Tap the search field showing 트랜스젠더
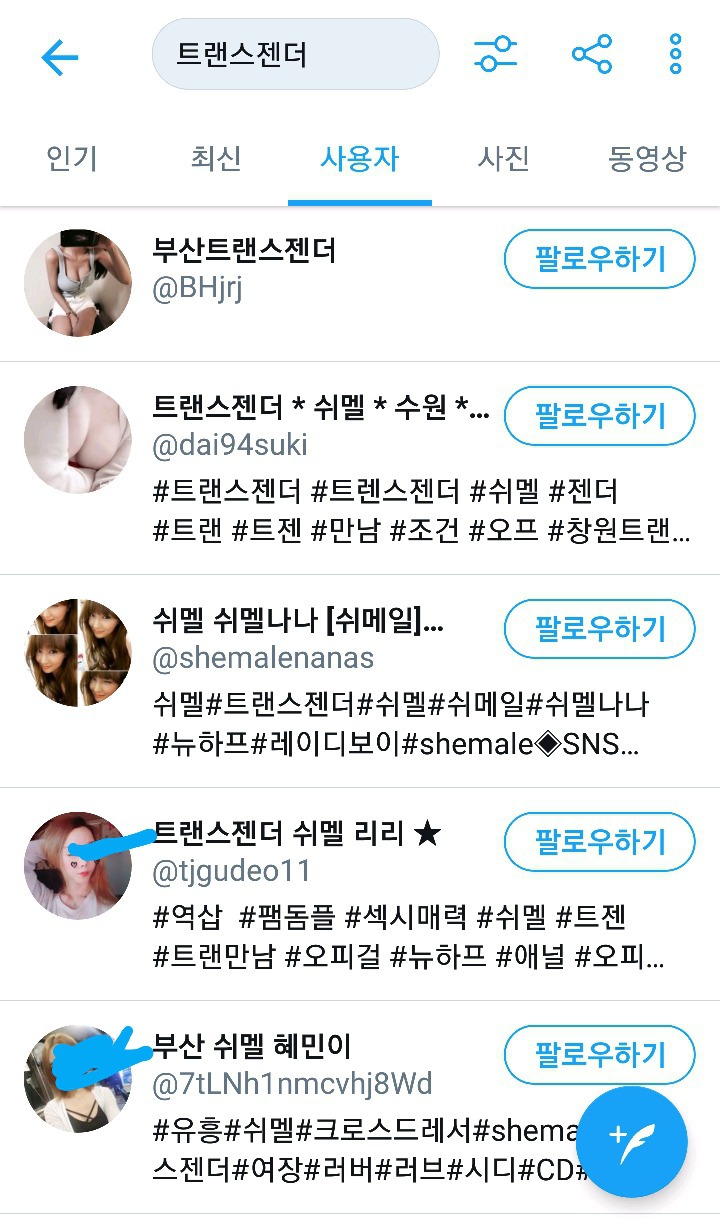 295,54
